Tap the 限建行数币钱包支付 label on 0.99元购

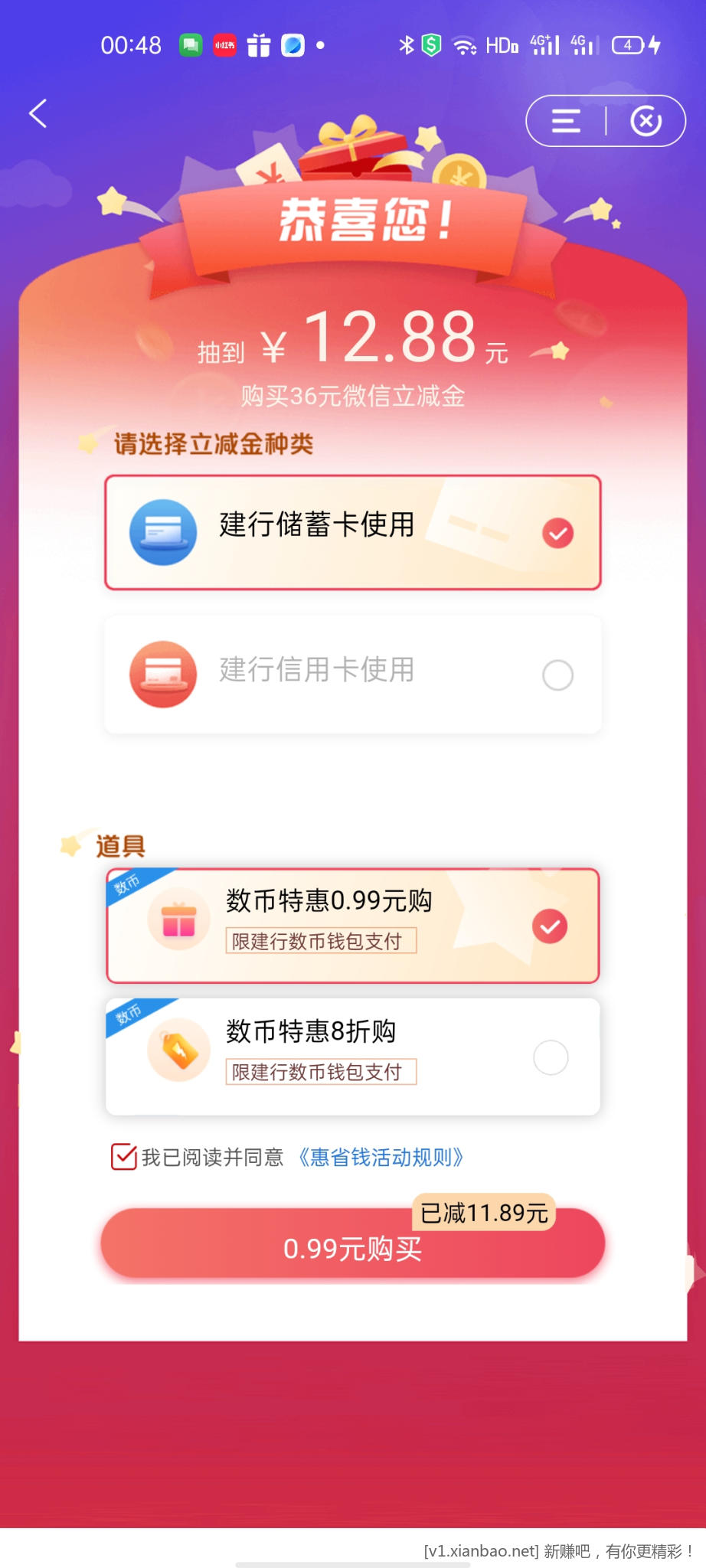[321, 941]
